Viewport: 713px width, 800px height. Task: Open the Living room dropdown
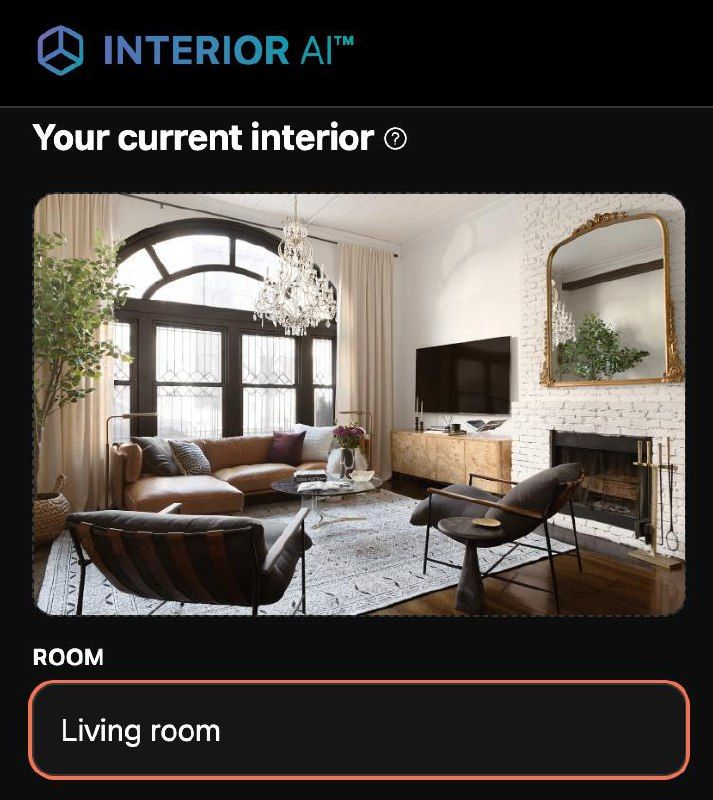click(359, 731)
